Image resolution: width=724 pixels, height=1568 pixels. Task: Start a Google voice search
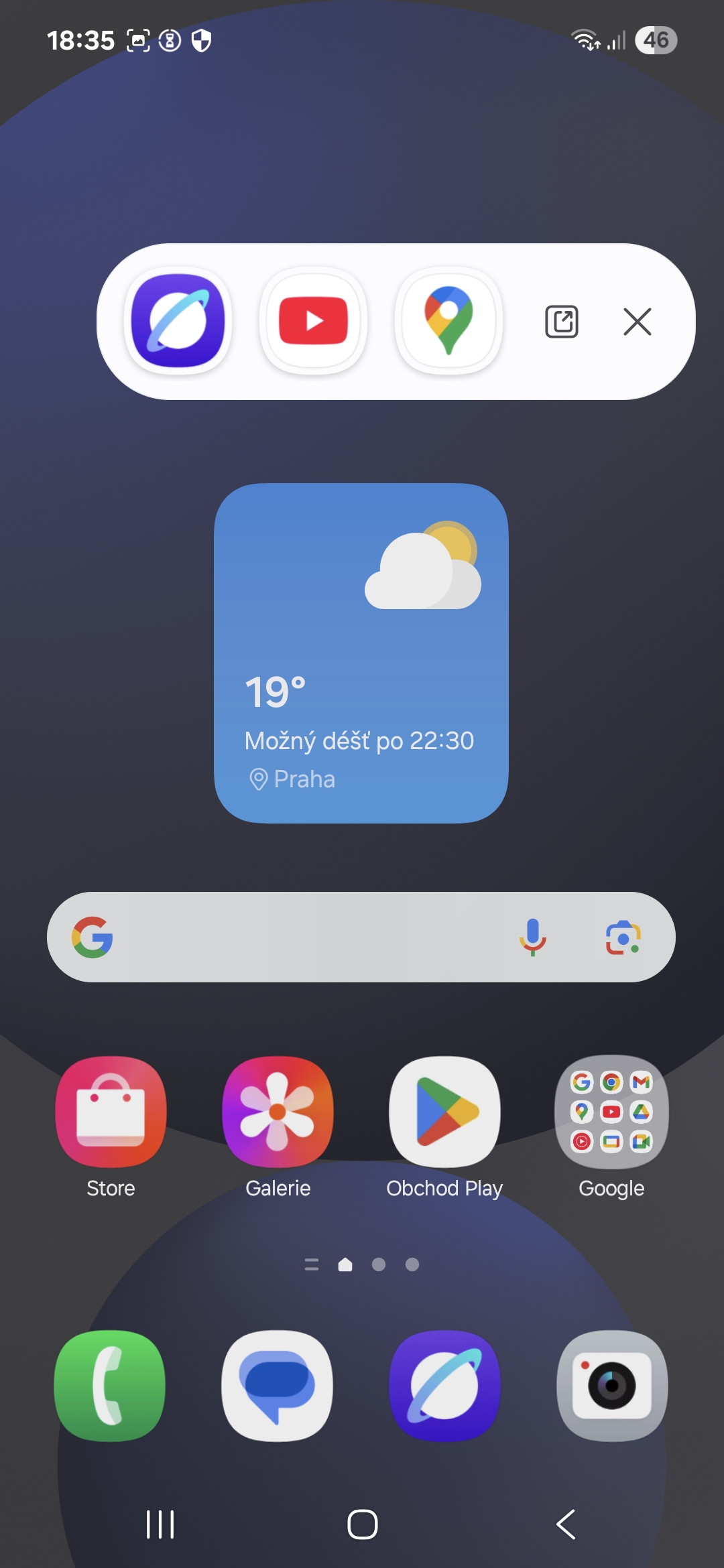[x=533, y=937]
